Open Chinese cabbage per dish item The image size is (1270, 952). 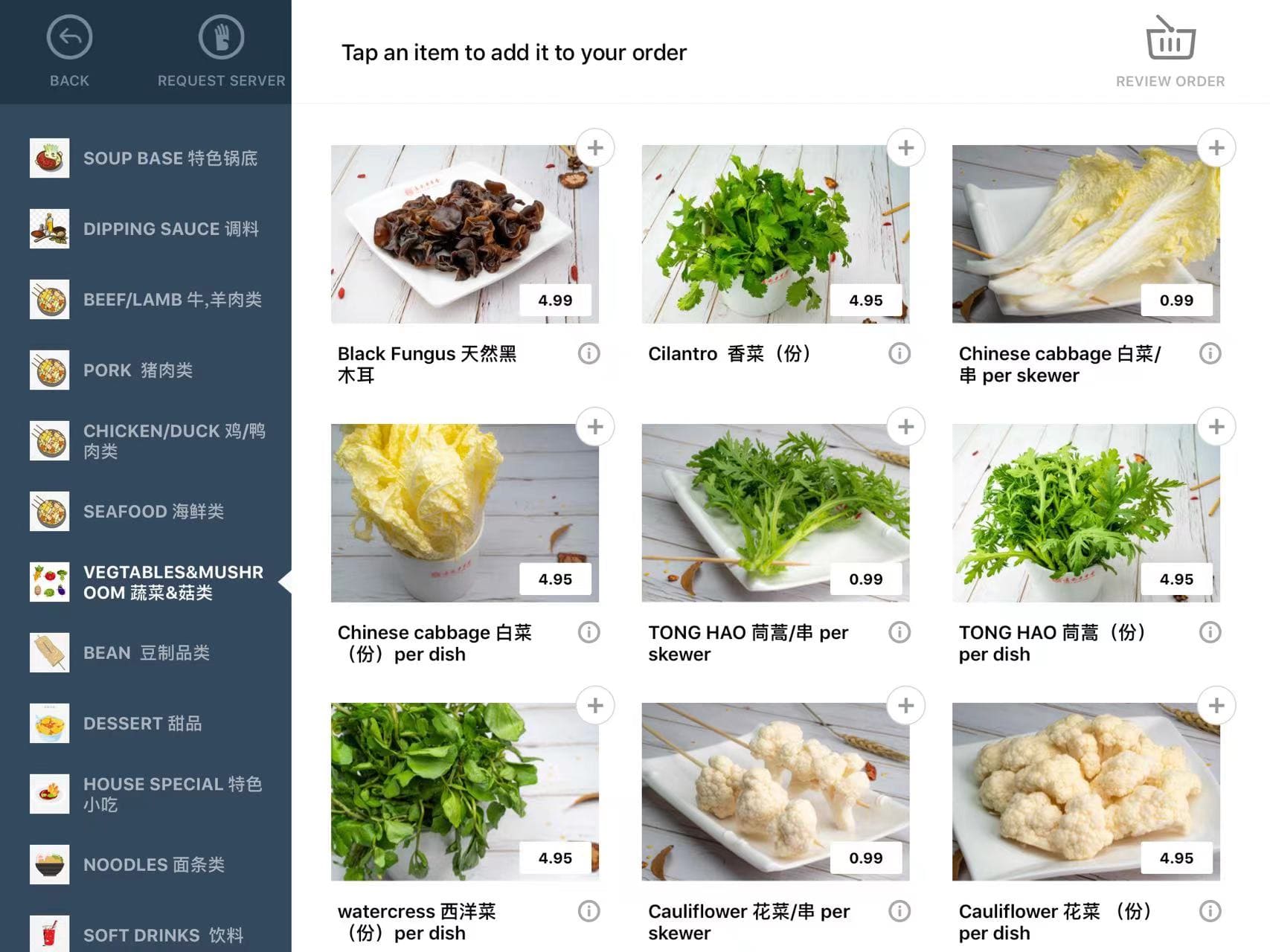pyautogui.click(x=464, y=513)
